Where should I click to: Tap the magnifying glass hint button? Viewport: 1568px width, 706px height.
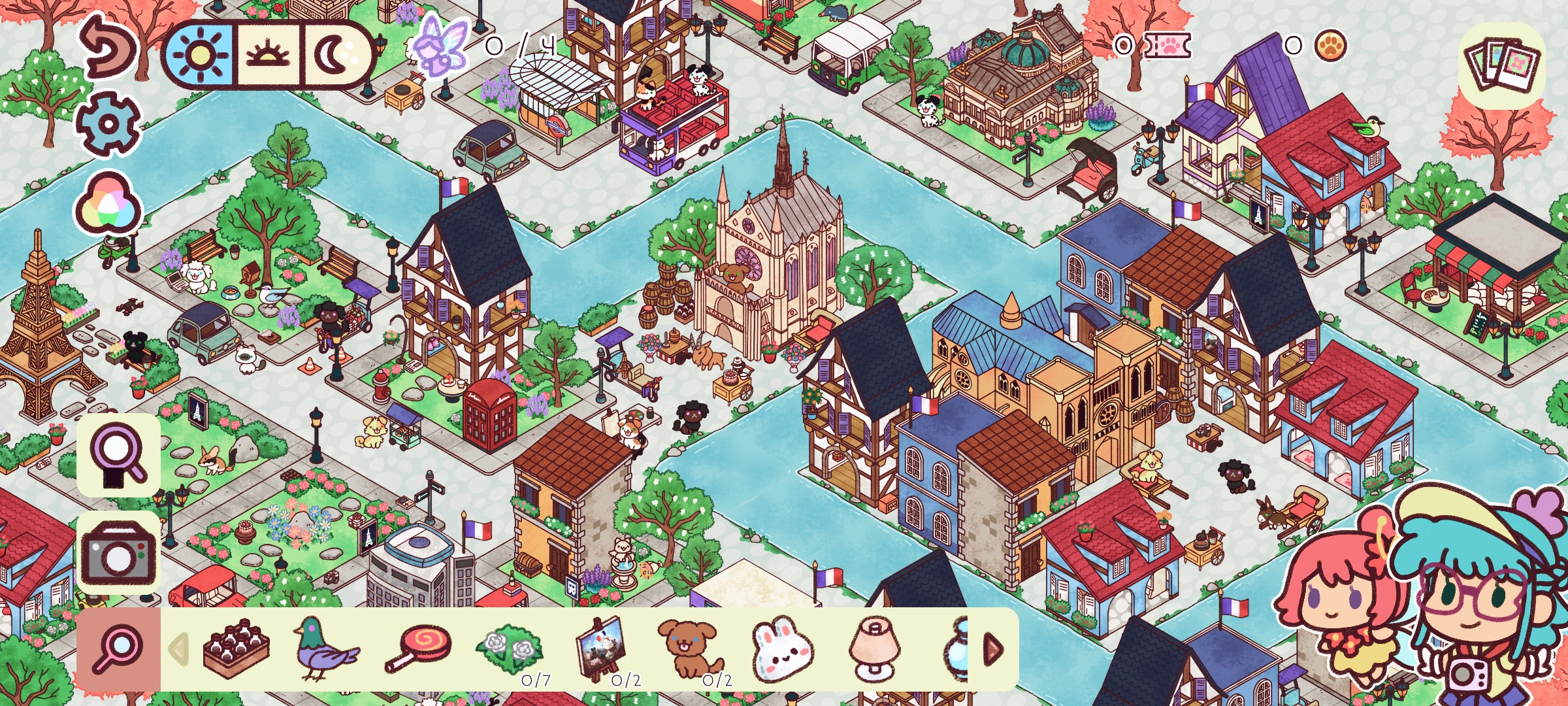(x=118, y=455)
